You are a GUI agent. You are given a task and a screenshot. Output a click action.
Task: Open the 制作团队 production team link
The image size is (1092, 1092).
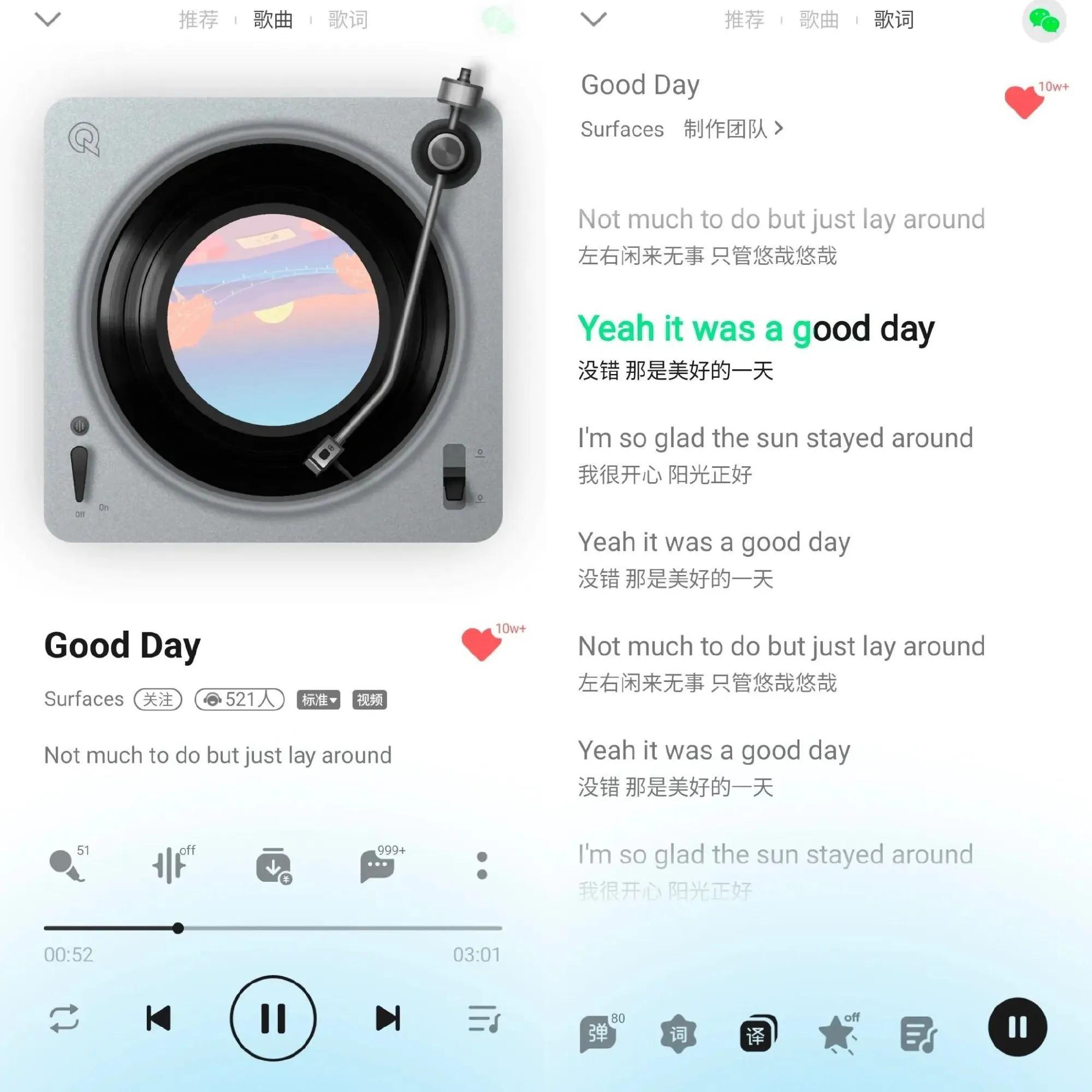point(733,129)
